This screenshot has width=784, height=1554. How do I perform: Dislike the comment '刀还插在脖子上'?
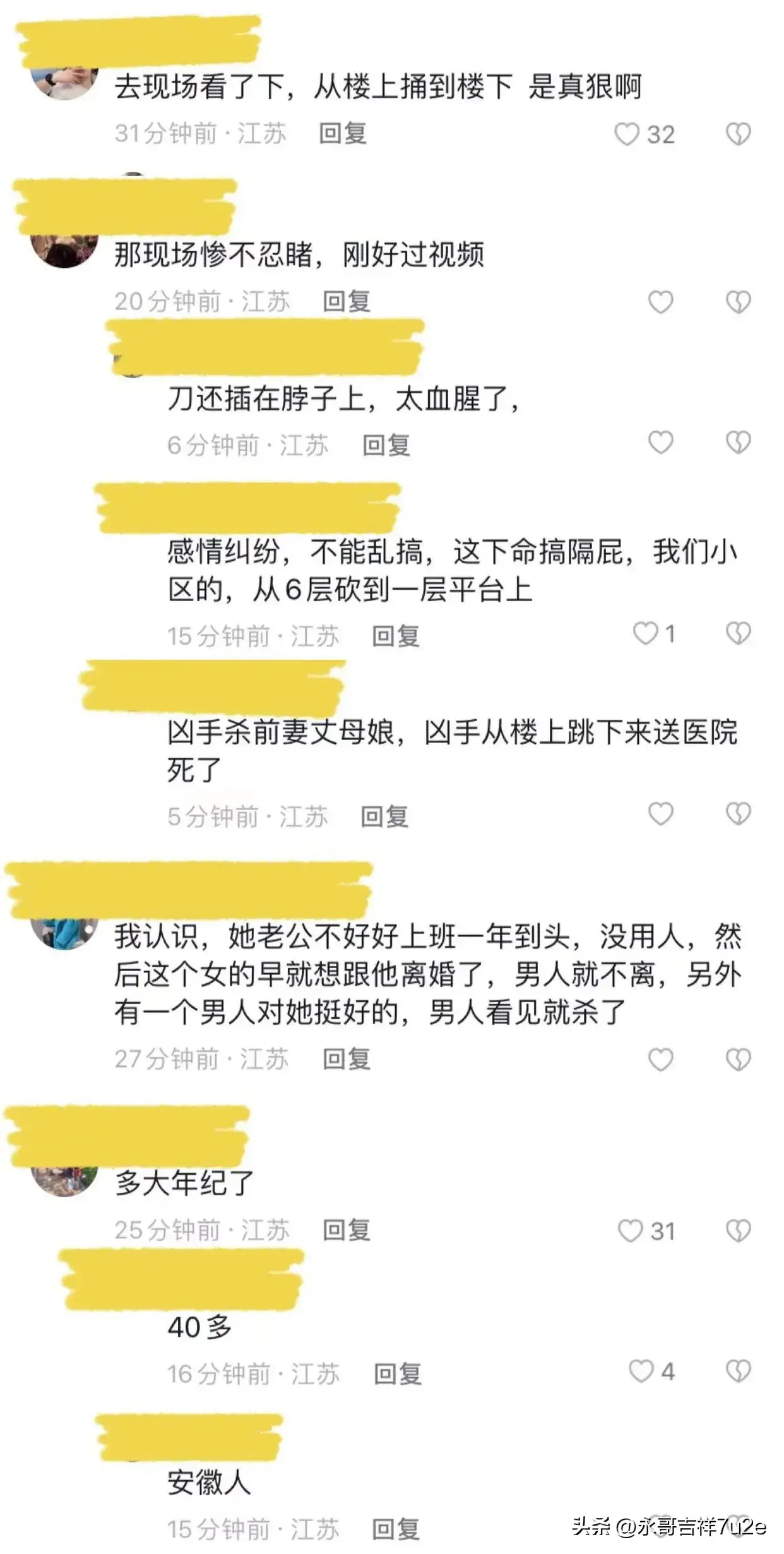(738, 443)
